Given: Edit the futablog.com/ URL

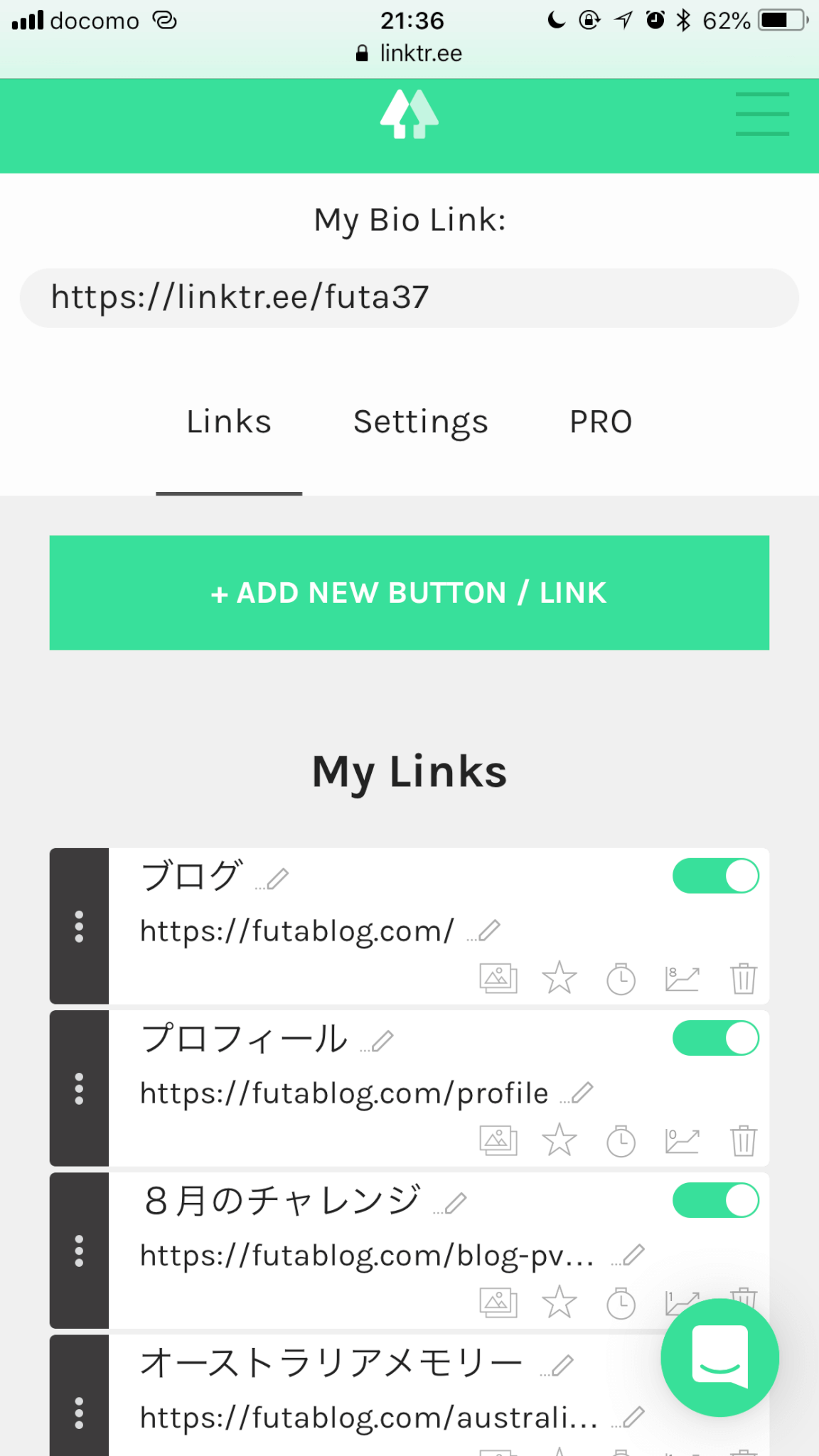Looking at the screenshot, I should point(485,931).
